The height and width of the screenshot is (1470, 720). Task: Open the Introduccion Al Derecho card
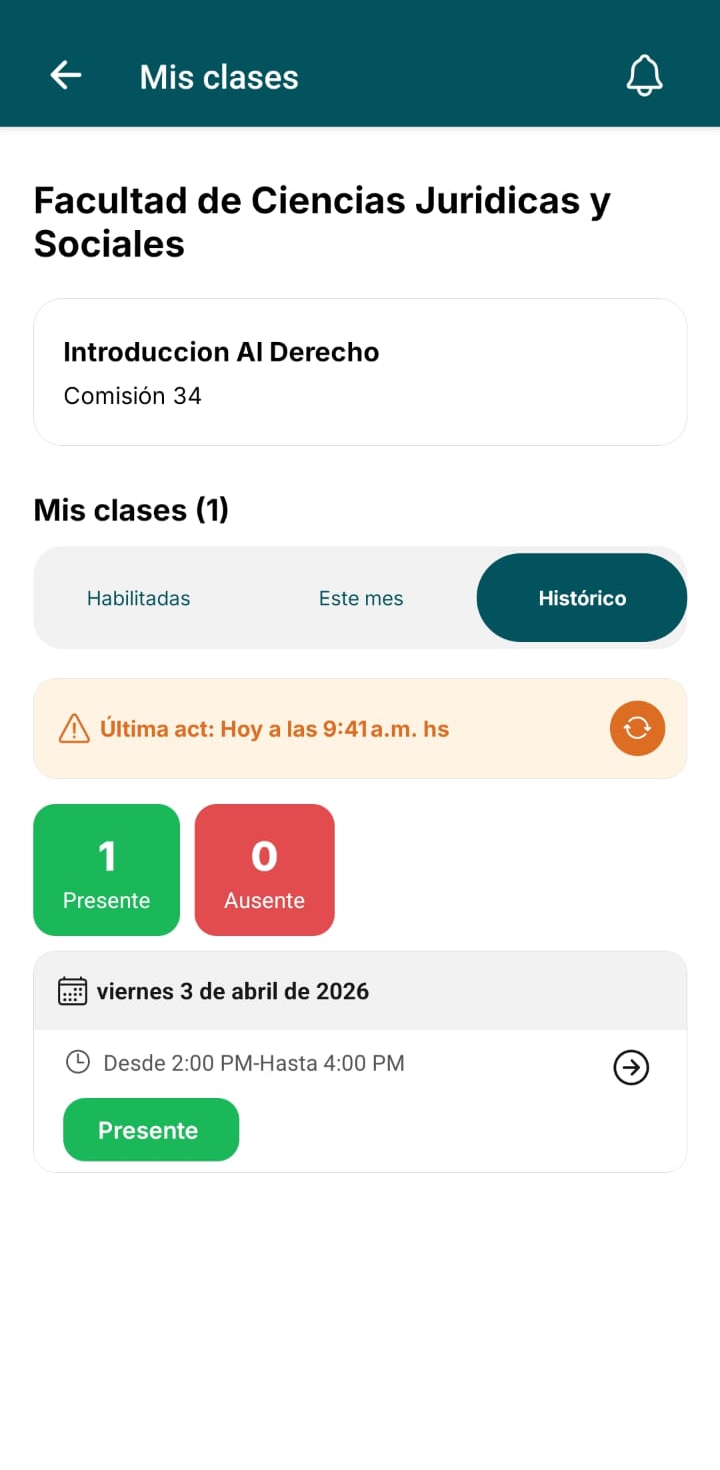point(360,372)
